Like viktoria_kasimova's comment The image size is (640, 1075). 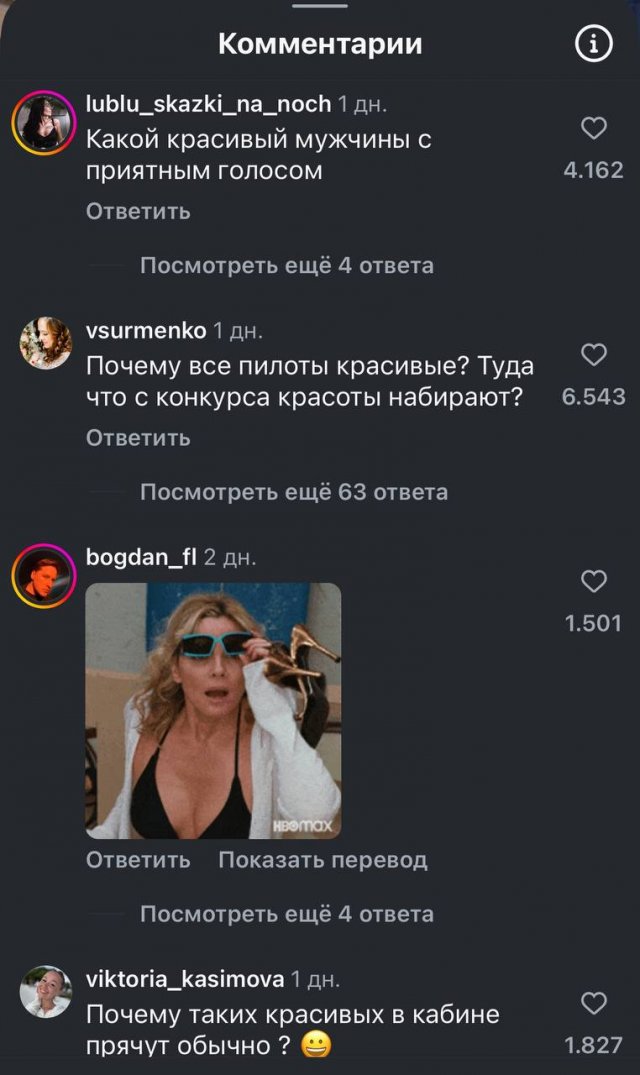tap(594, 1003)
